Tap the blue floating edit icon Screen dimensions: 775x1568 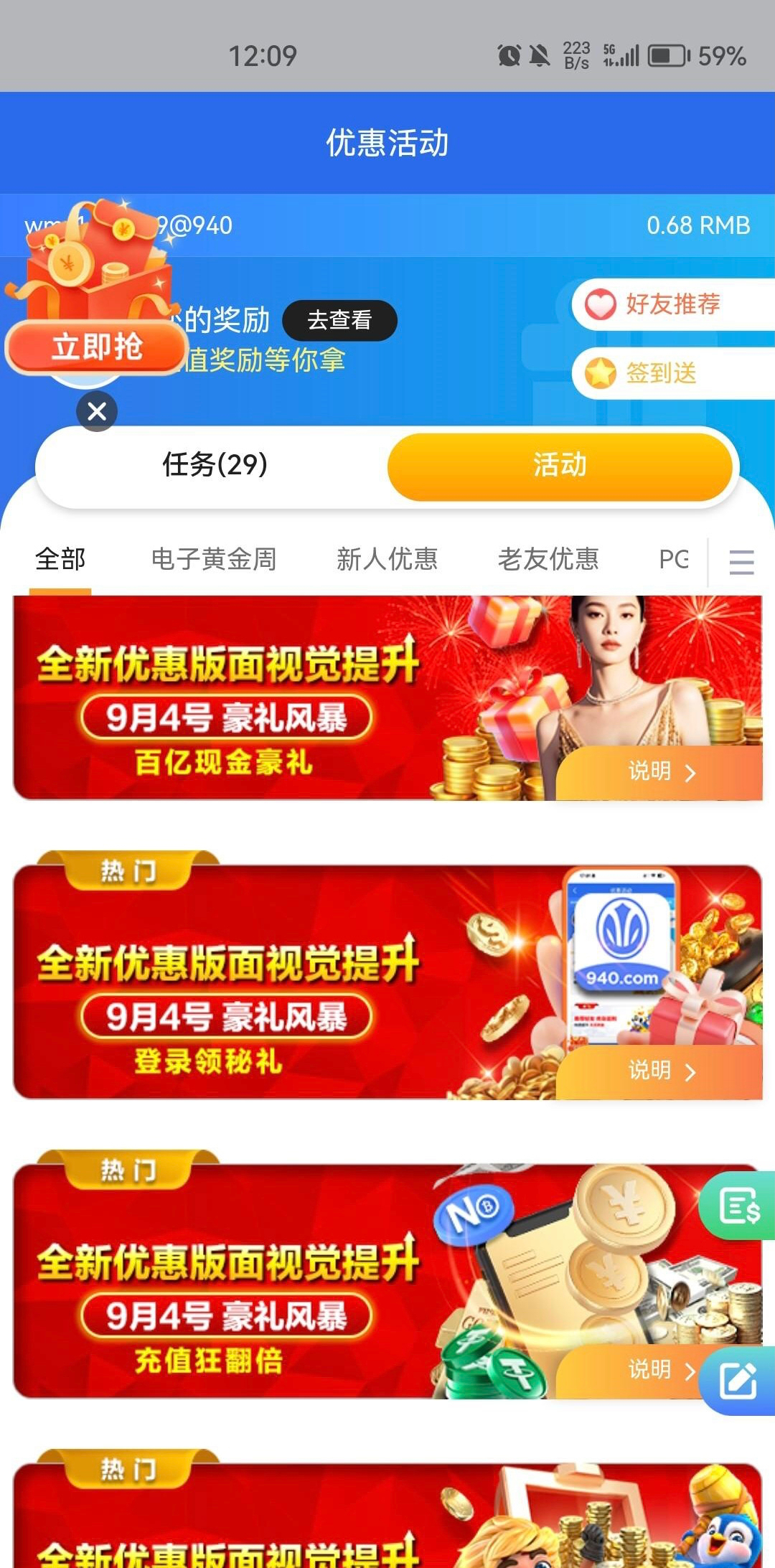pos(738,1381)
